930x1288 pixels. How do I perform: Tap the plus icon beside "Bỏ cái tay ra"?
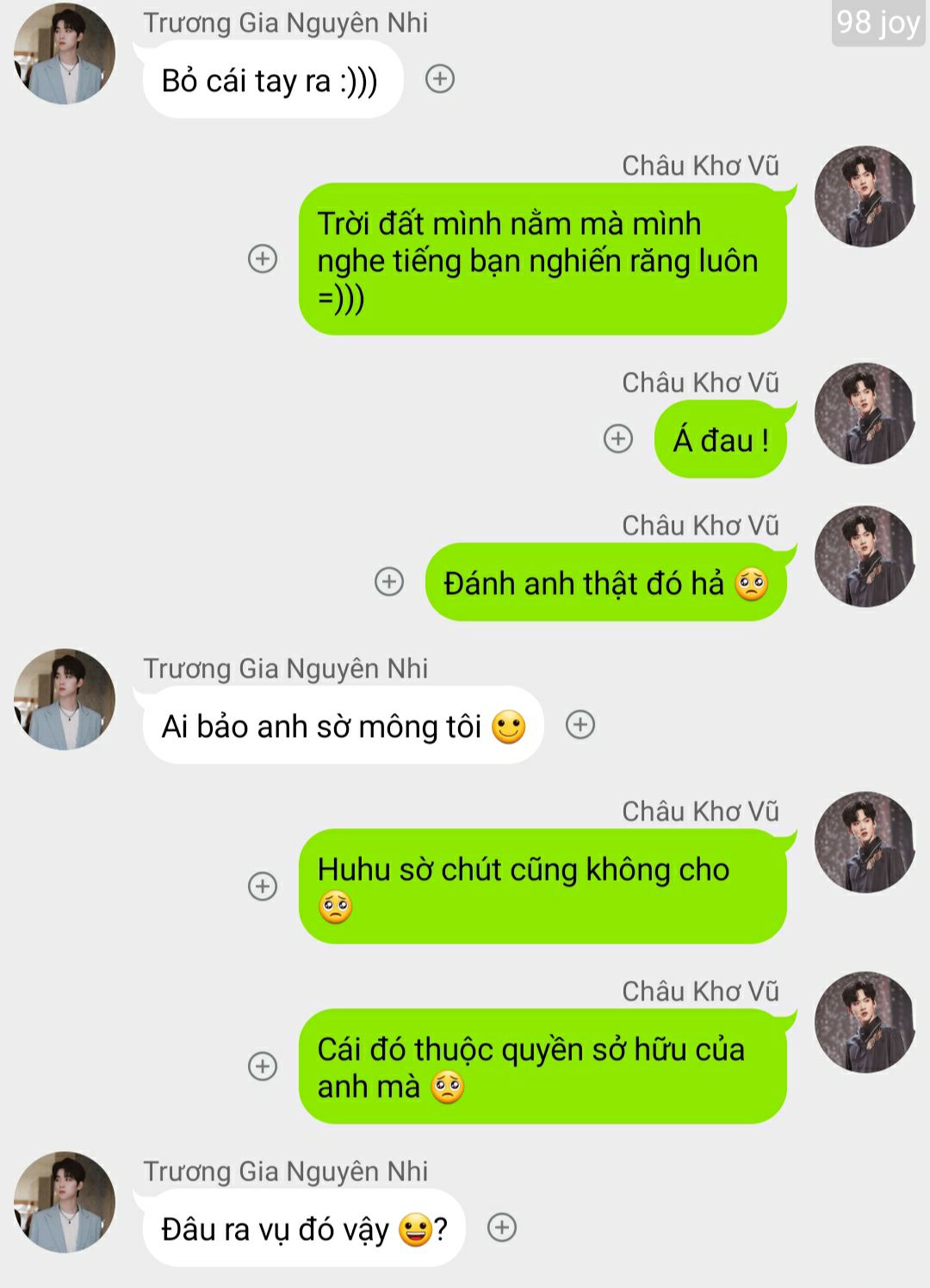pyautogui.click(x=440, y=79)
